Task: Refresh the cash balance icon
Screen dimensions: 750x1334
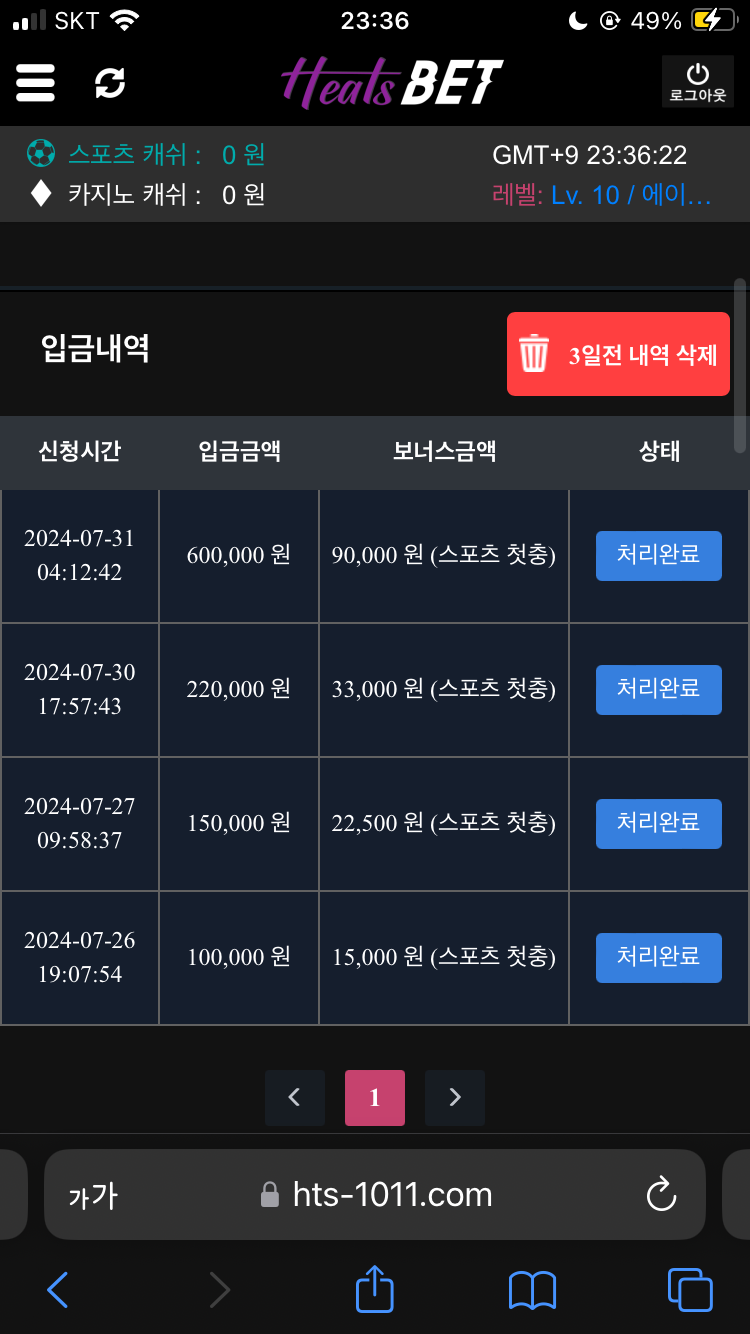Action: pos(110,83)
